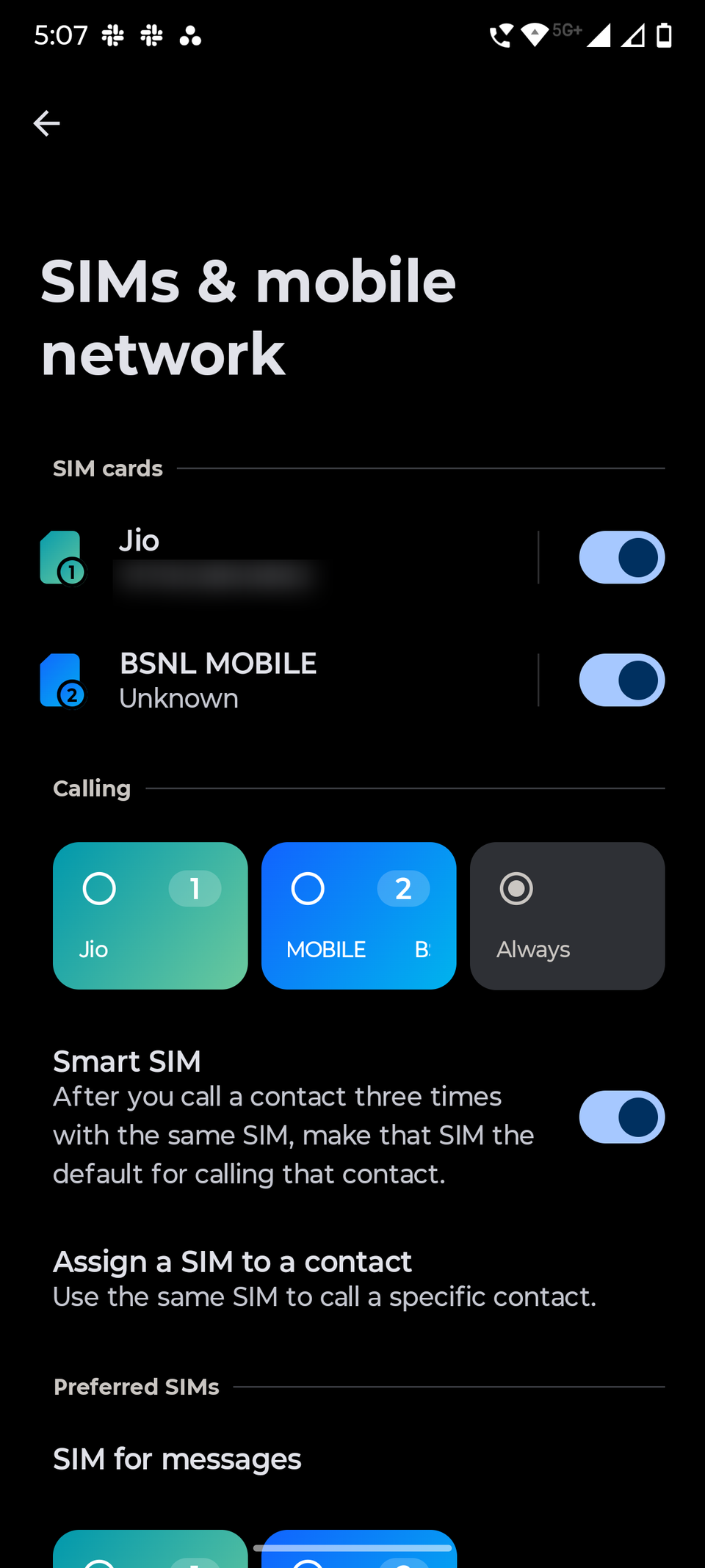The image size is (705, 1568).
Task: Disable the Smart SIM feature
Action: click(622, 1117)
